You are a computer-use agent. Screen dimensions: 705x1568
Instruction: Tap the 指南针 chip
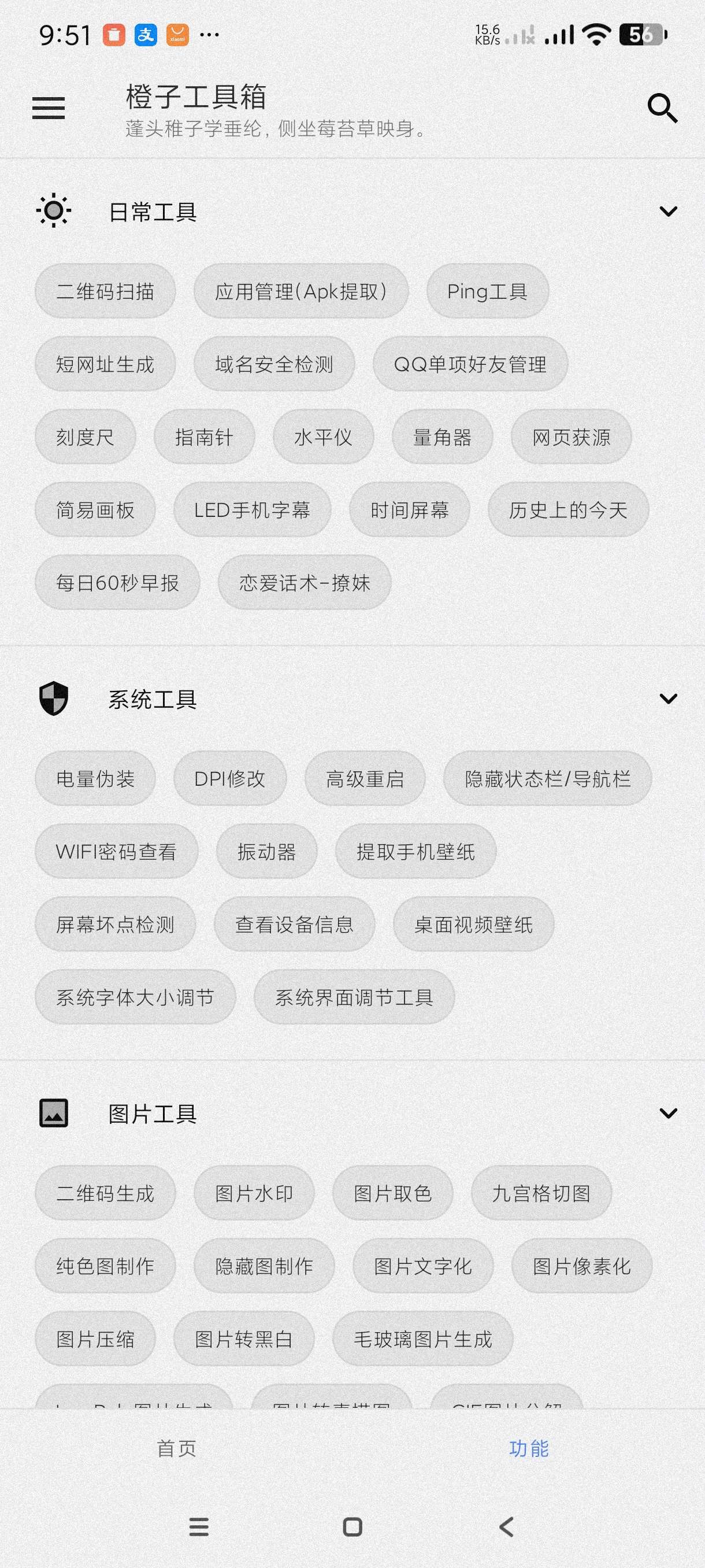[204, 437]
